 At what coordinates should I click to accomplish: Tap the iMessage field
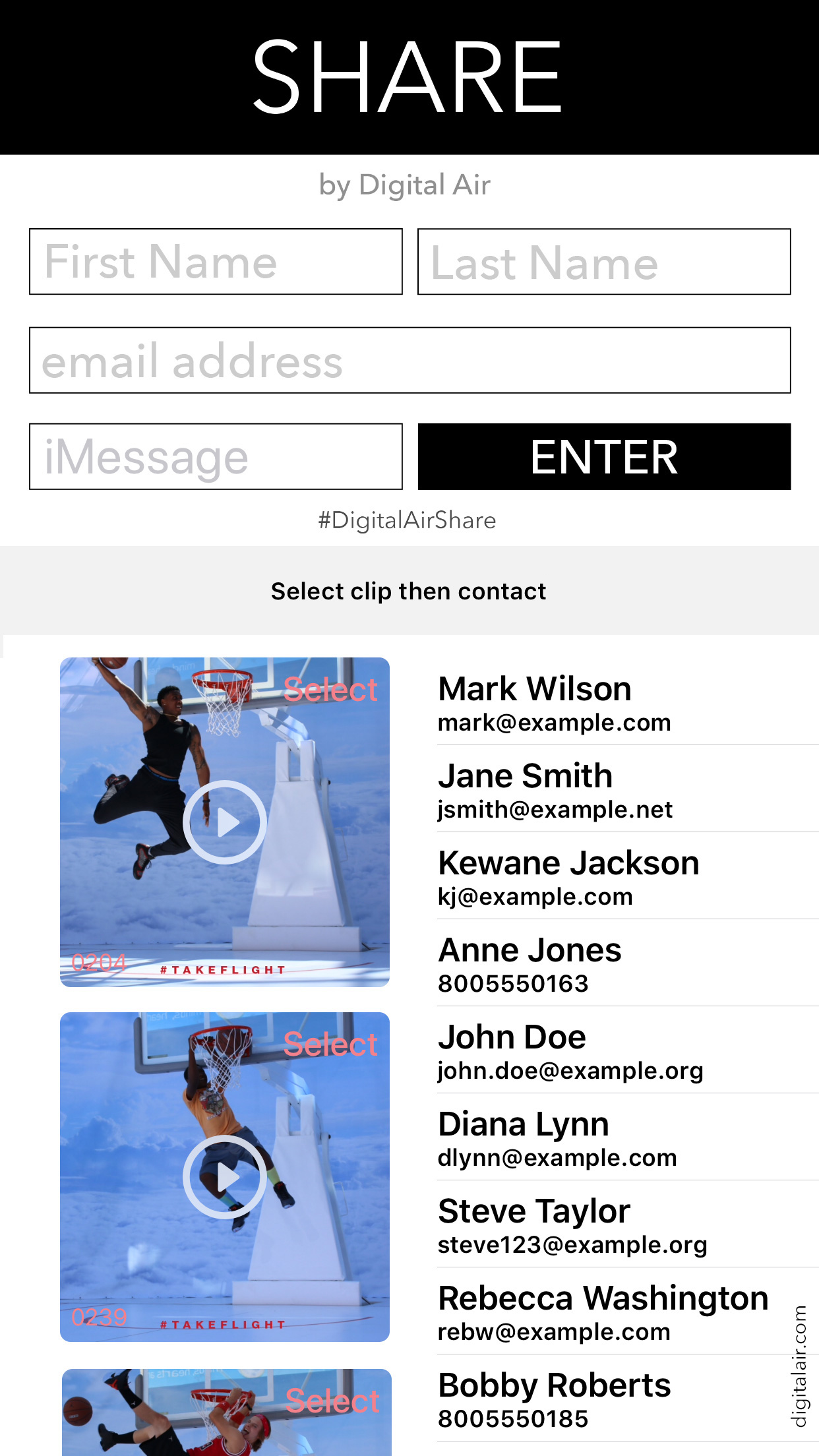tap(216, 457)
